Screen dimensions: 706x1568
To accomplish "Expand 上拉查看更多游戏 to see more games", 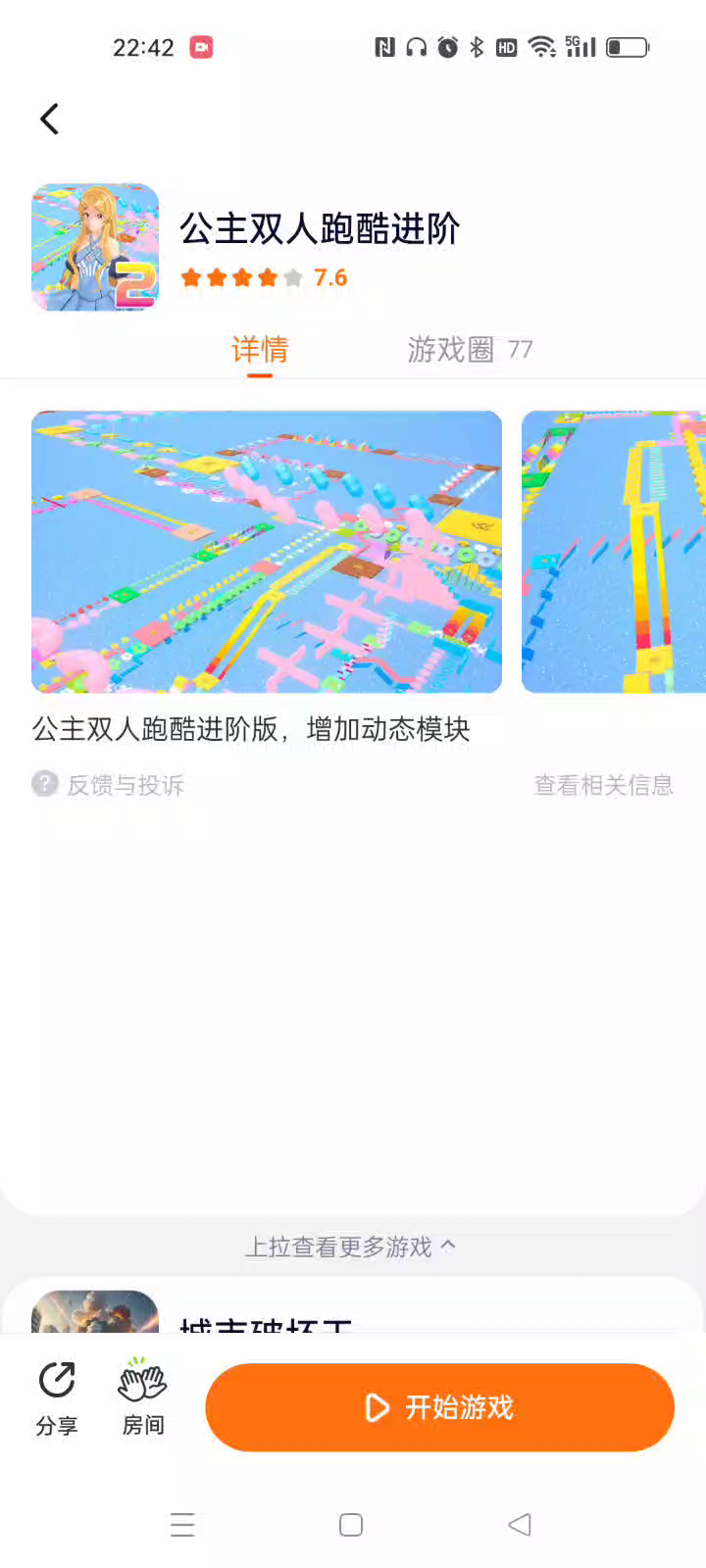I will point(350,1247).
